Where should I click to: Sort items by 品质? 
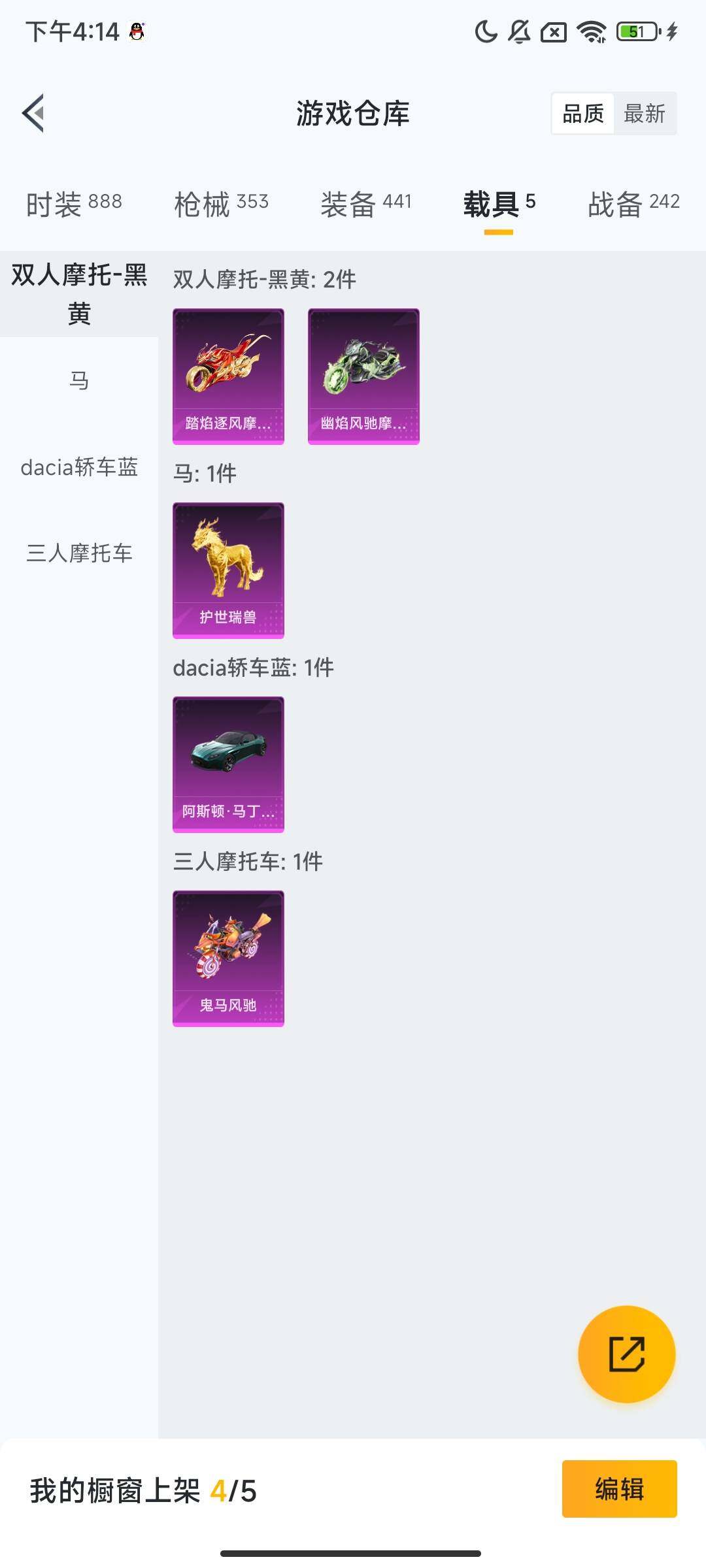pyautogui.click(x=582, y=114)
